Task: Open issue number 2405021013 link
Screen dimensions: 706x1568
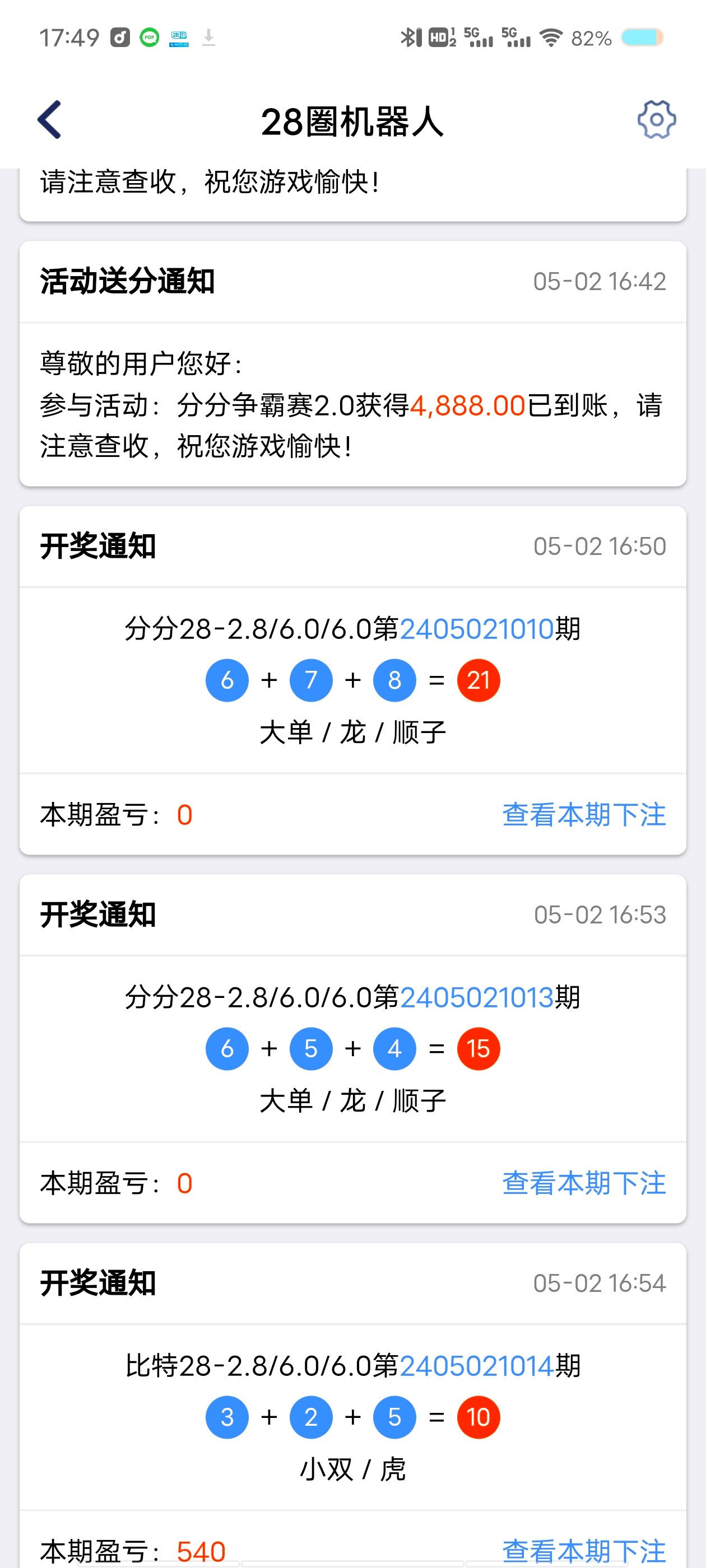Action: pos(476,997)
